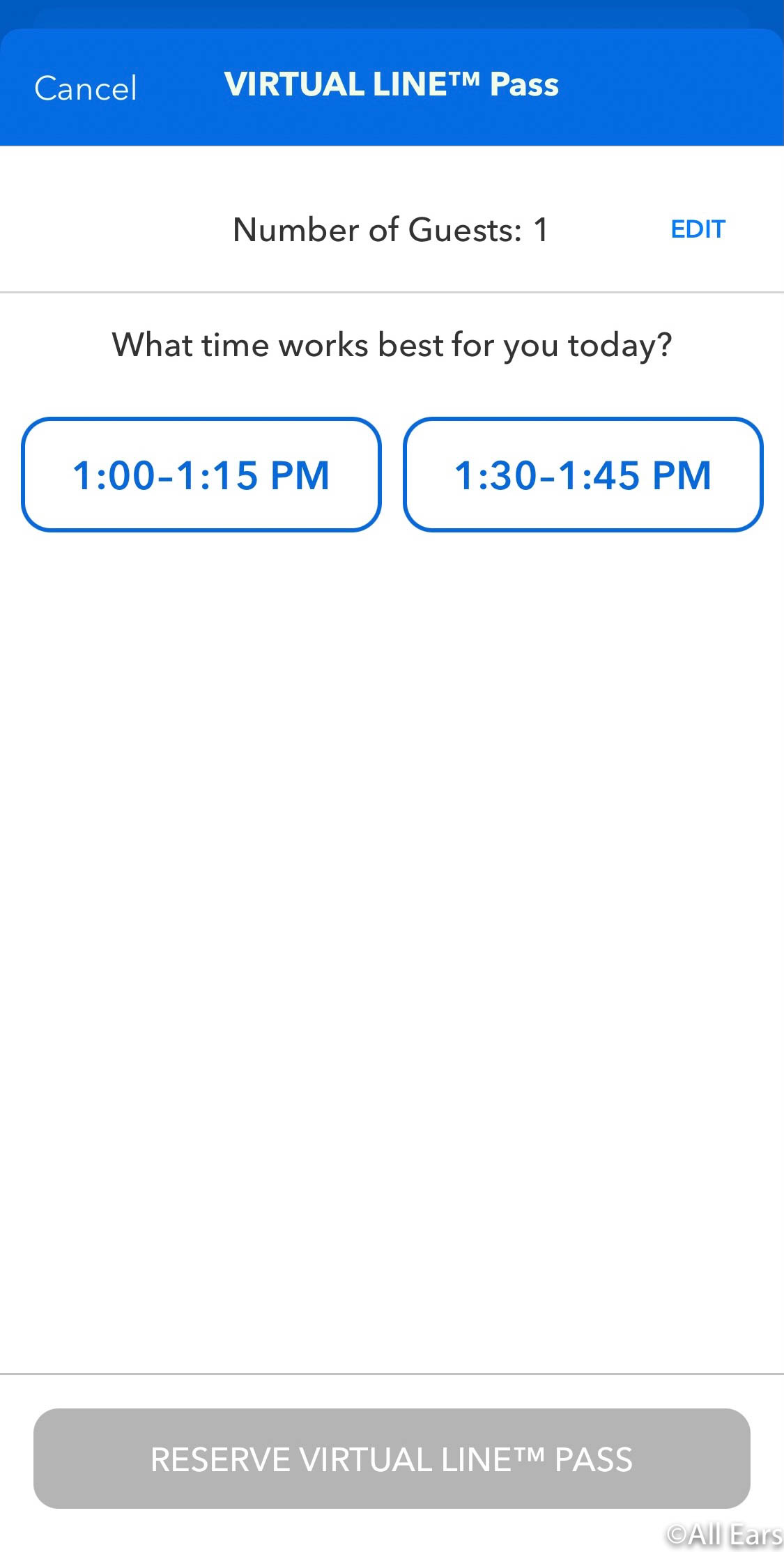The height and width of the screenshot is (1552, 784).
Task: Edit the number of guests
Action: point(698,229)
